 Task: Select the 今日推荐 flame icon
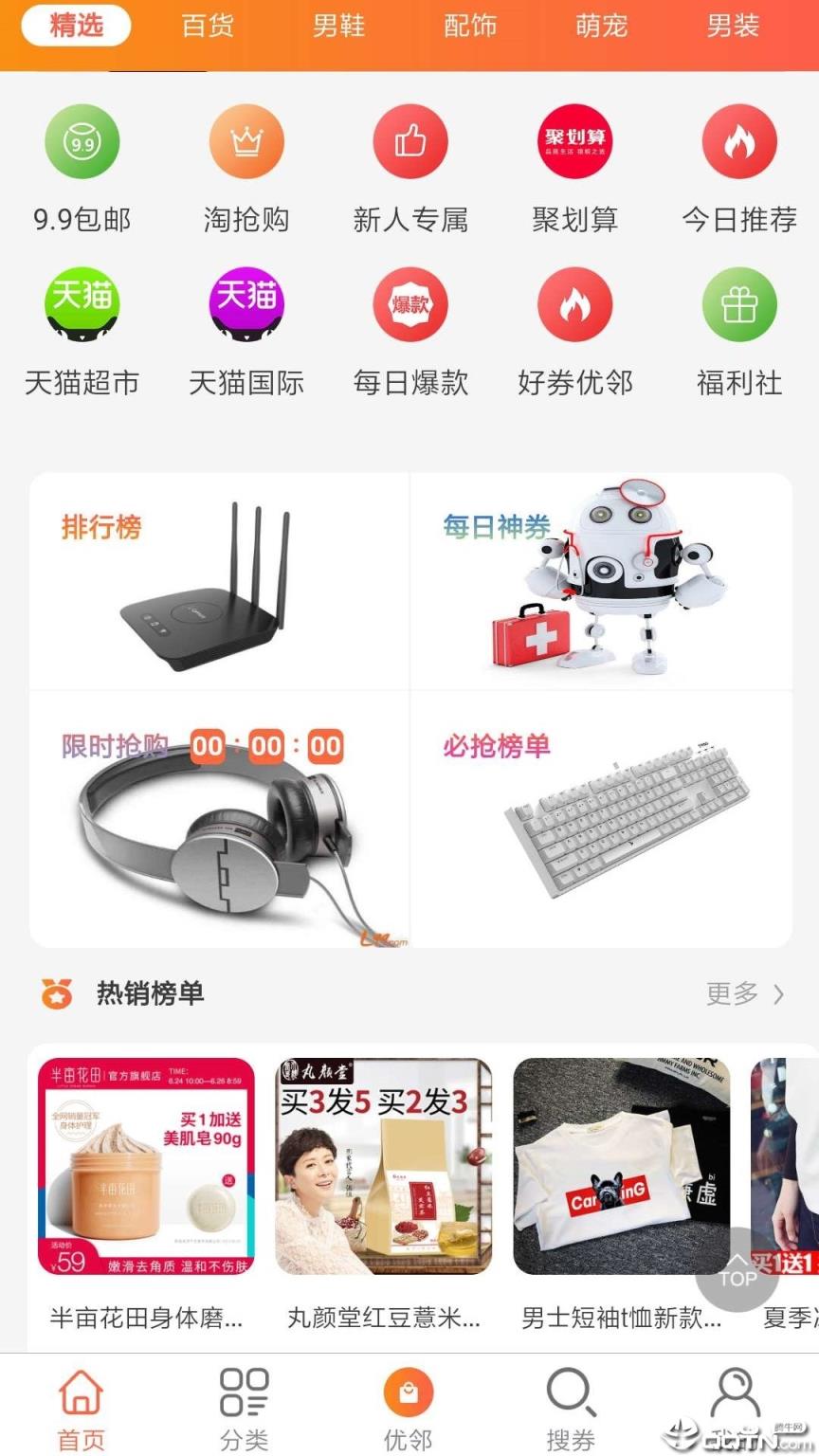(x=737, y=140)
